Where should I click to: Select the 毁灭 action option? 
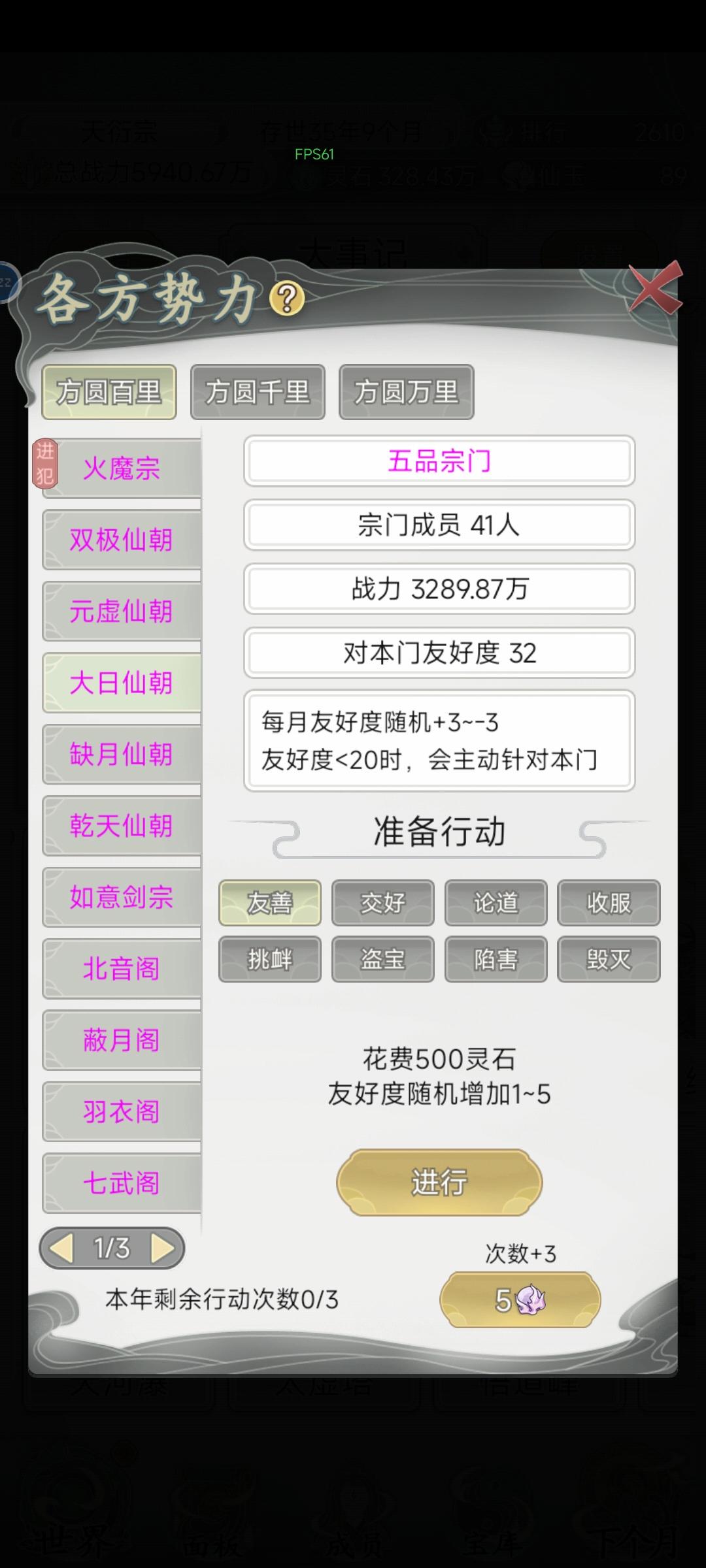coord(609,958)
